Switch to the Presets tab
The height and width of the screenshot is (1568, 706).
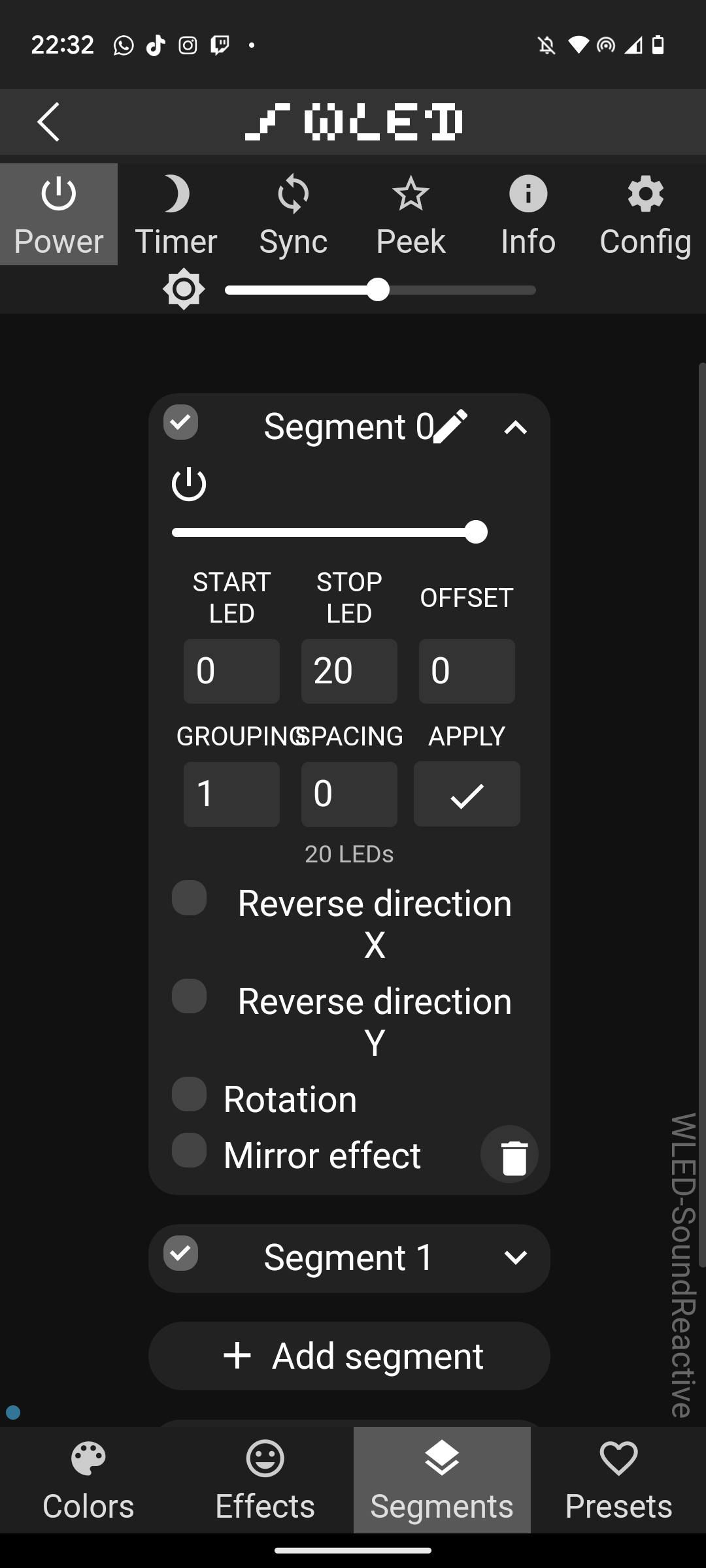[618, 1480]
